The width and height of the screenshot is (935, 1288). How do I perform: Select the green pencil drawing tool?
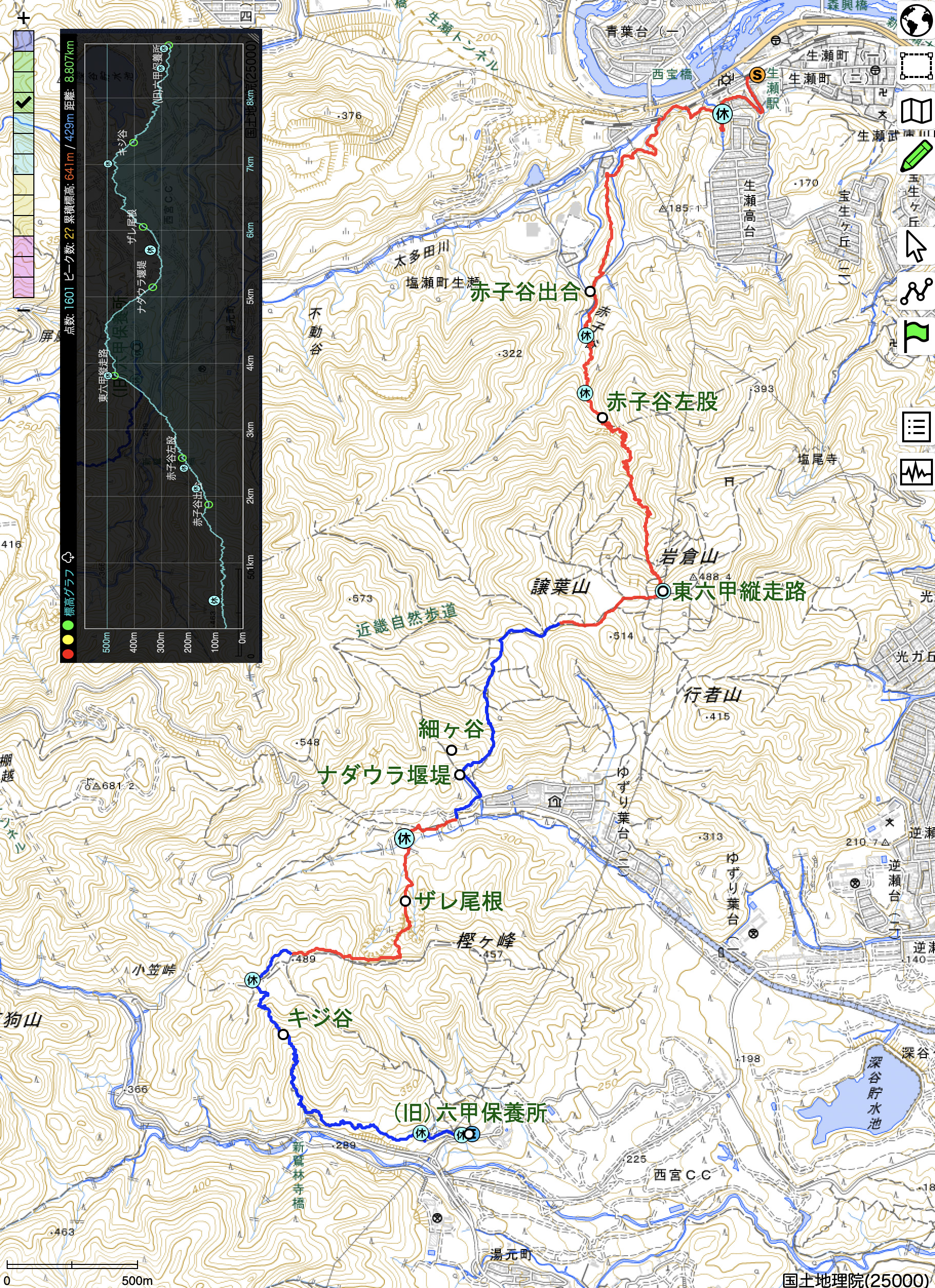915,156
